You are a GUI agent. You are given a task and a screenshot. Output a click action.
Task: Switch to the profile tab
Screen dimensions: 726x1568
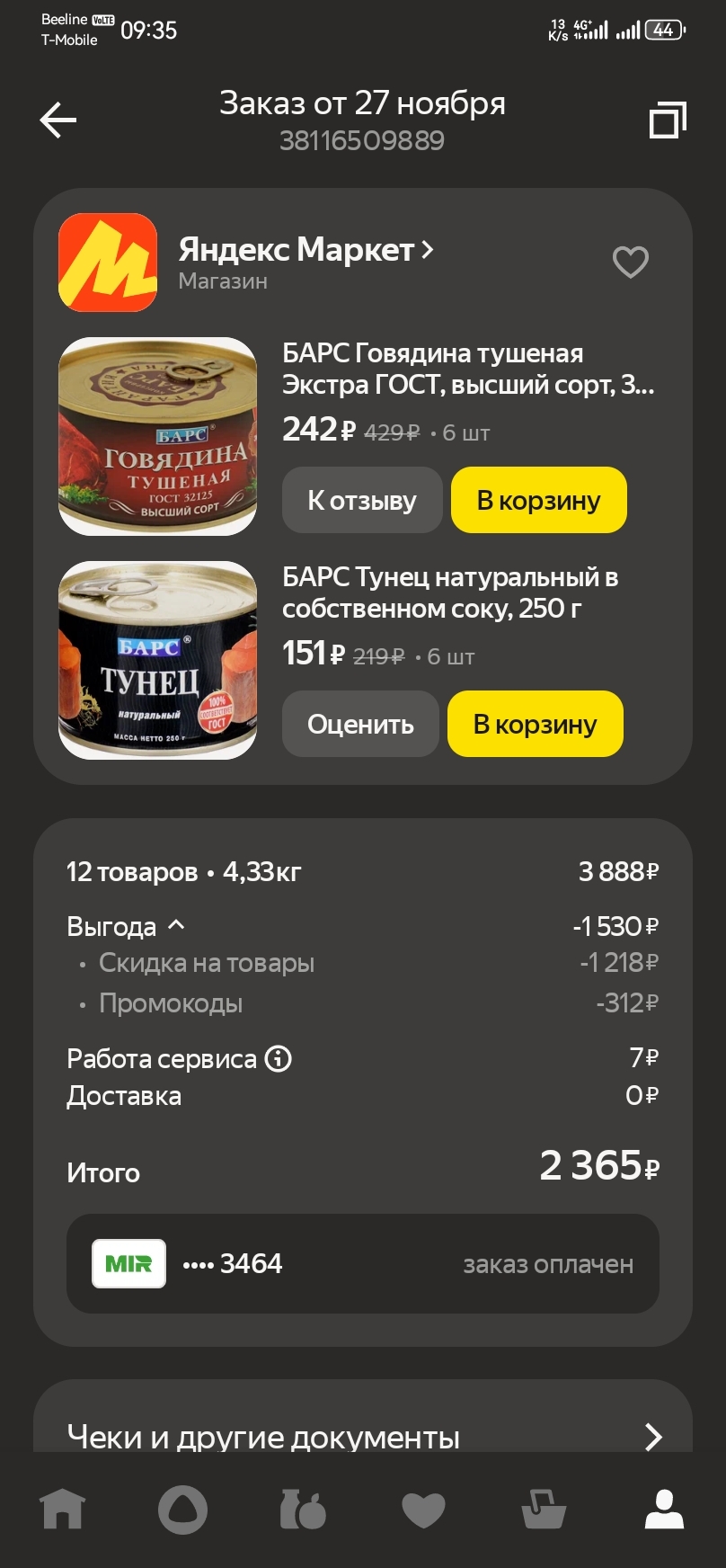[x=664, y=1510]
